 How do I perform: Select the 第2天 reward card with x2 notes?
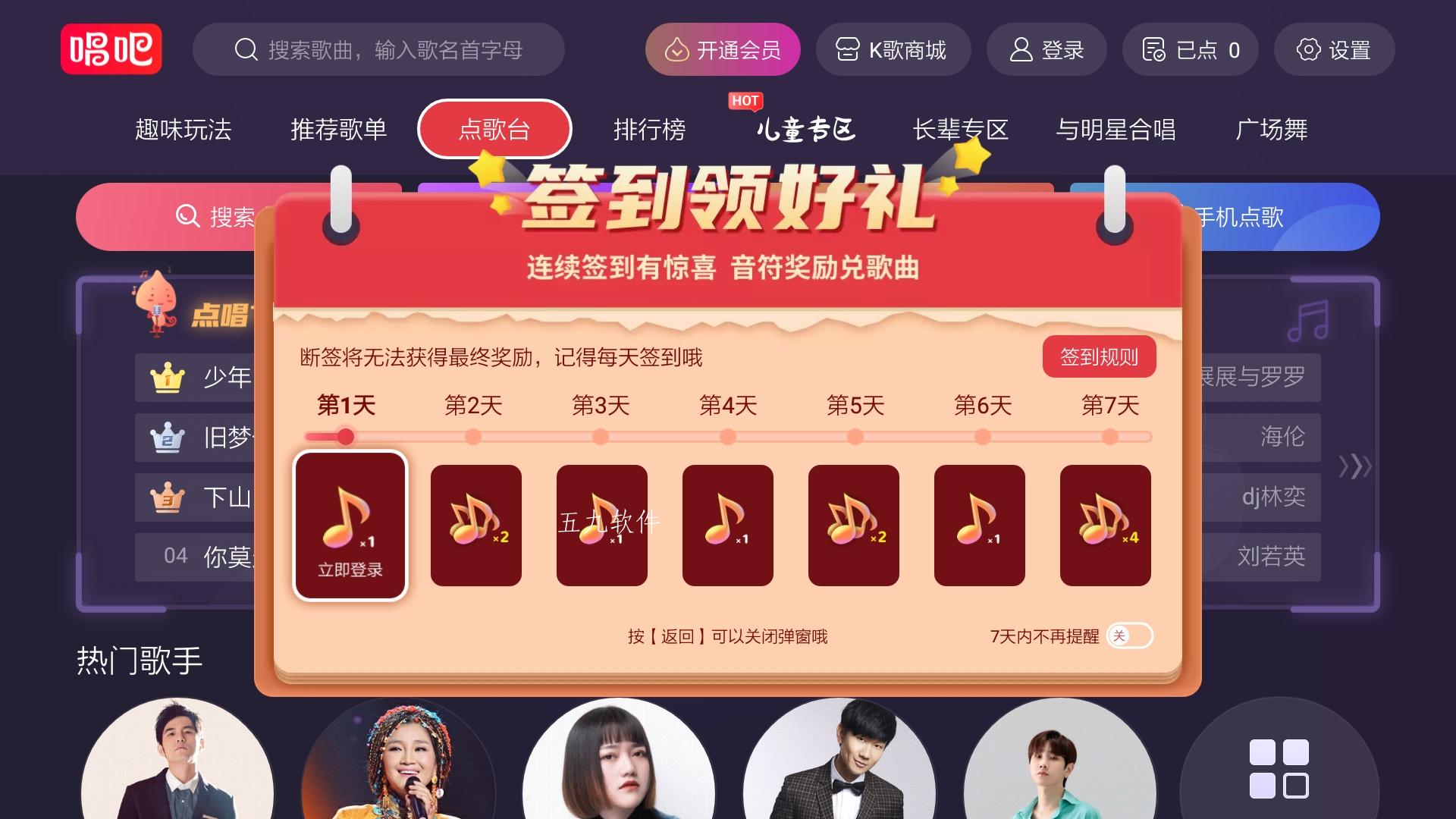click(475, 526)
